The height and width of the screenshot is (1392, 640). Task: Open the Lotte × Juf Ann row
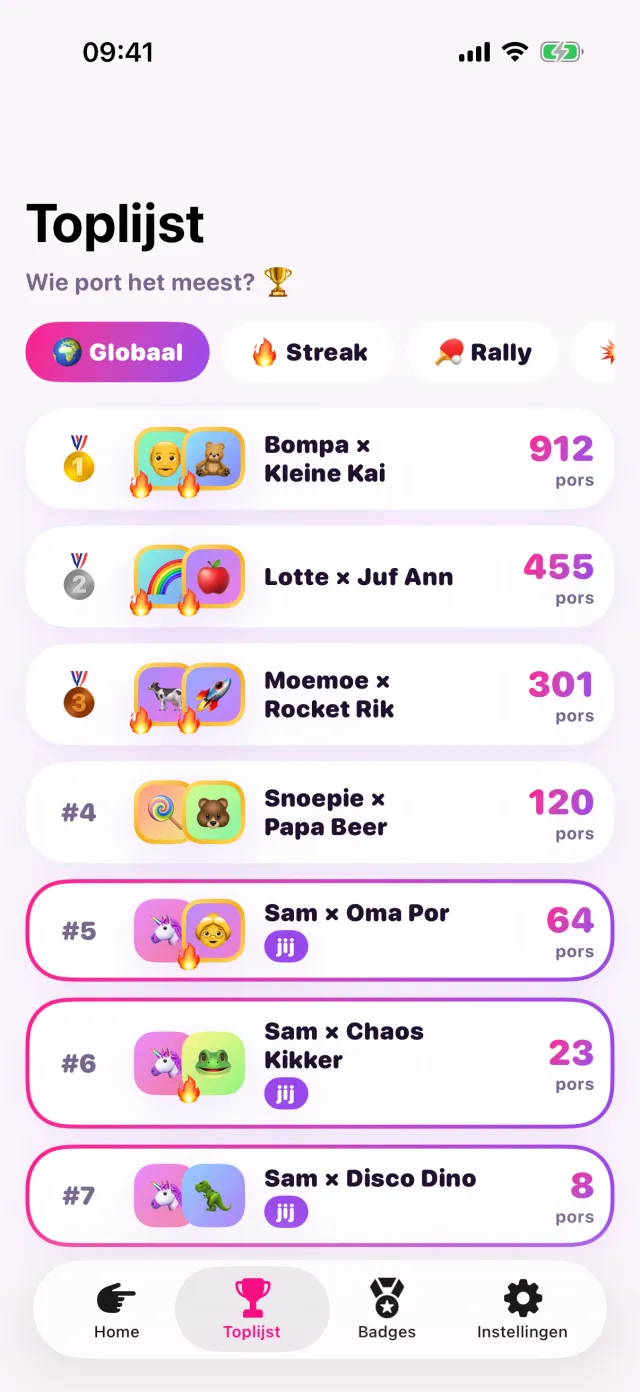point(320,577)
